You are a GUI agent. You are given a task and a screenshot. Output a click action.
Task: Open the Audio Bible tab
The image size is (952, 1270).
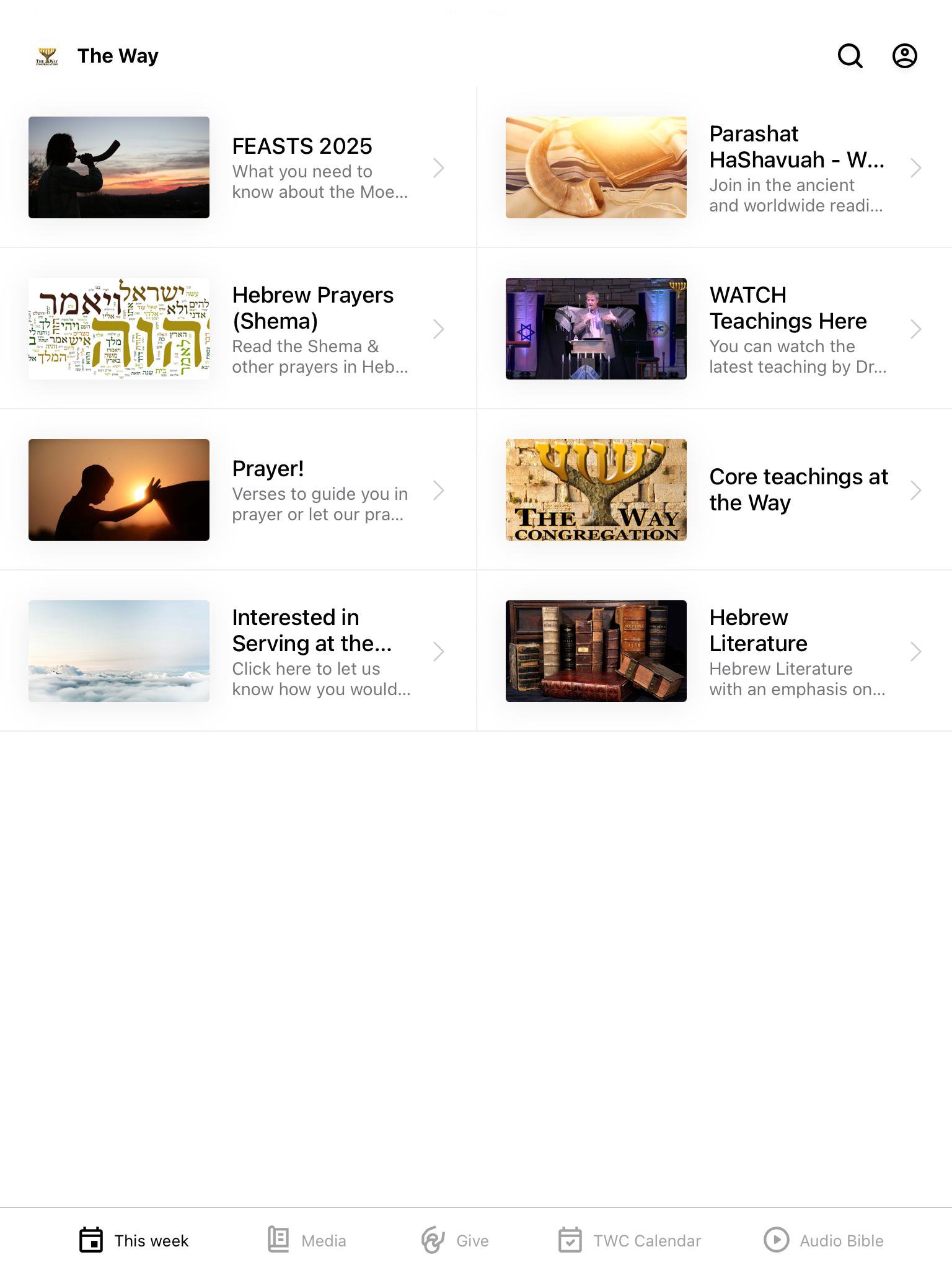824,1240
